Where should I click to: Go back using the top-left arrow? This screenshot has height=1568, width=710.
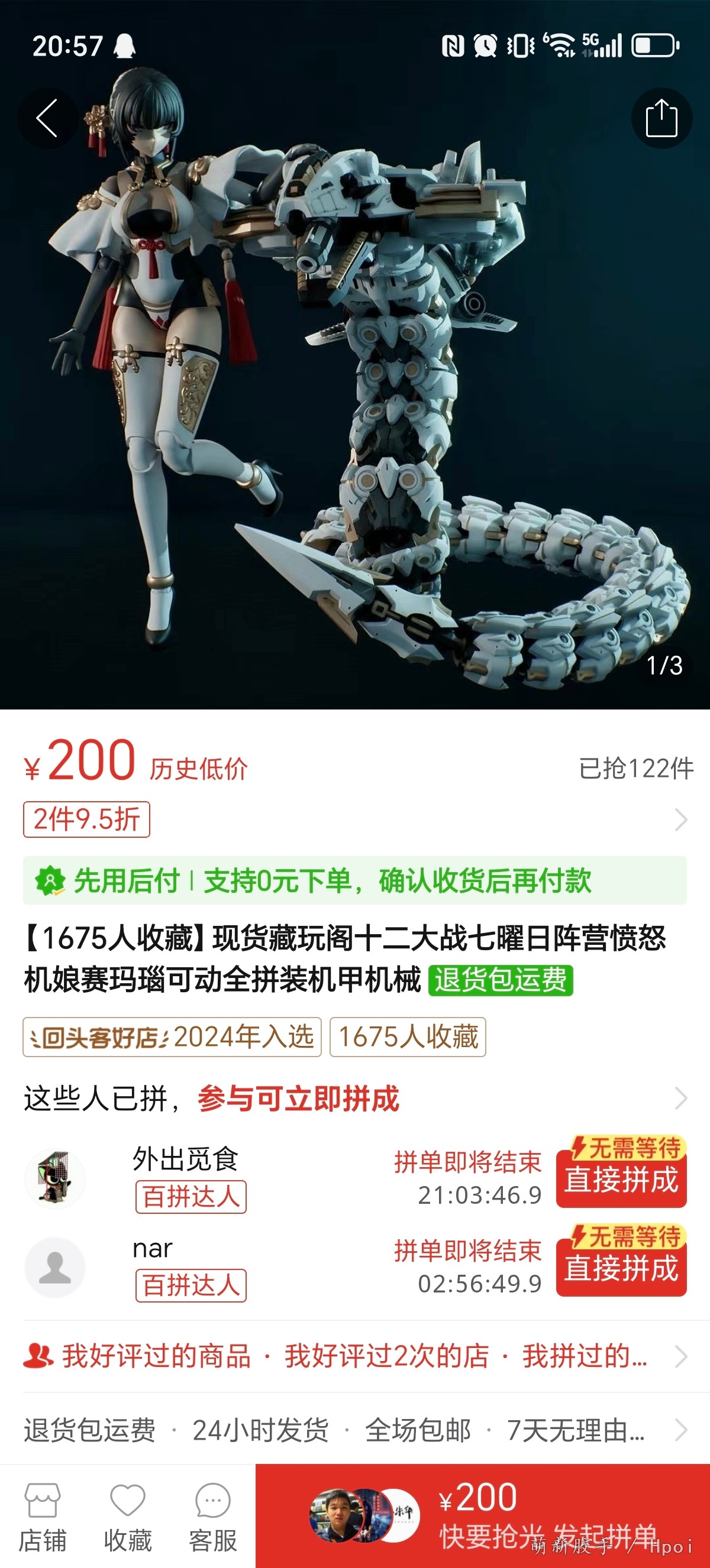tap(47, 118)
